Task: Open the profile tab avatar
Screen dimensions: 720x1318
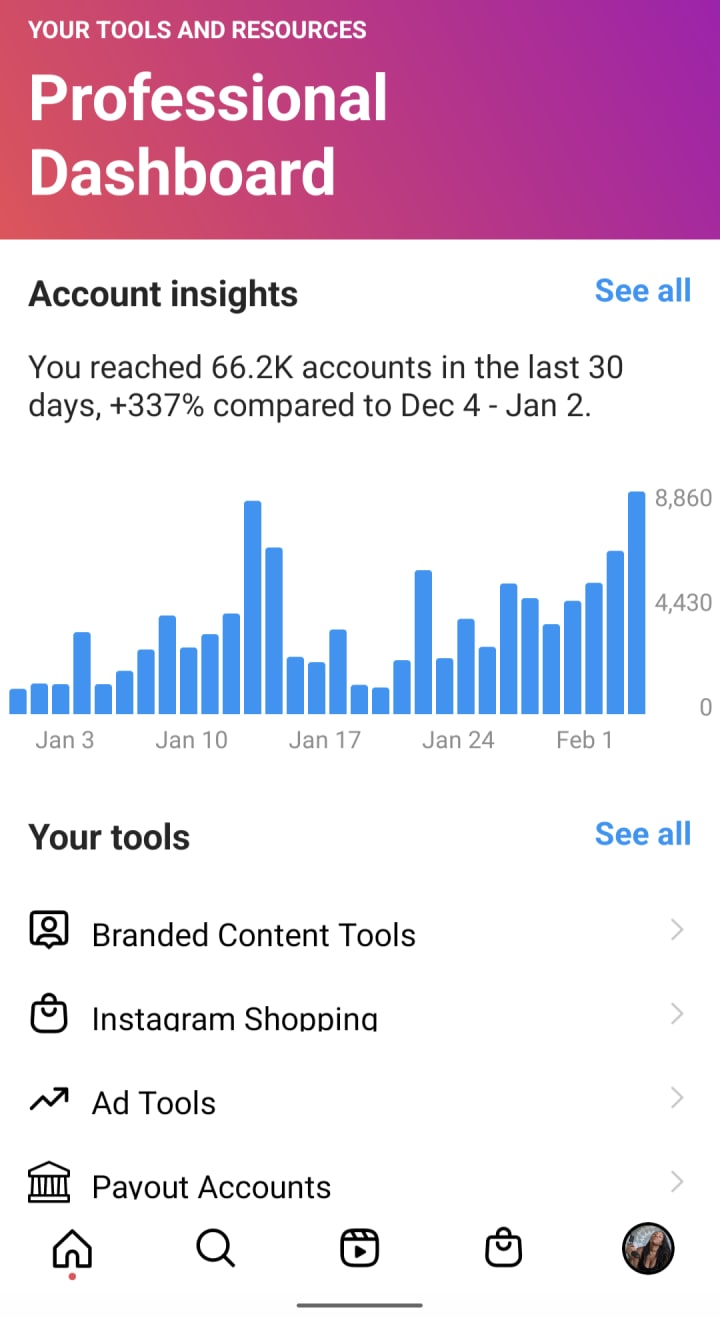Action: tap(648, 1248)
